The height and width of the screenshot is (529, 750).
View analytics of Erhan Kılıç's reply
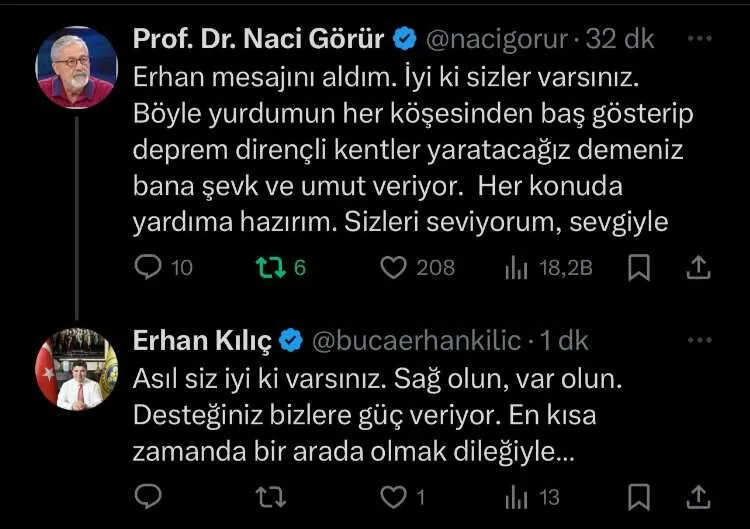coord(516,495)
